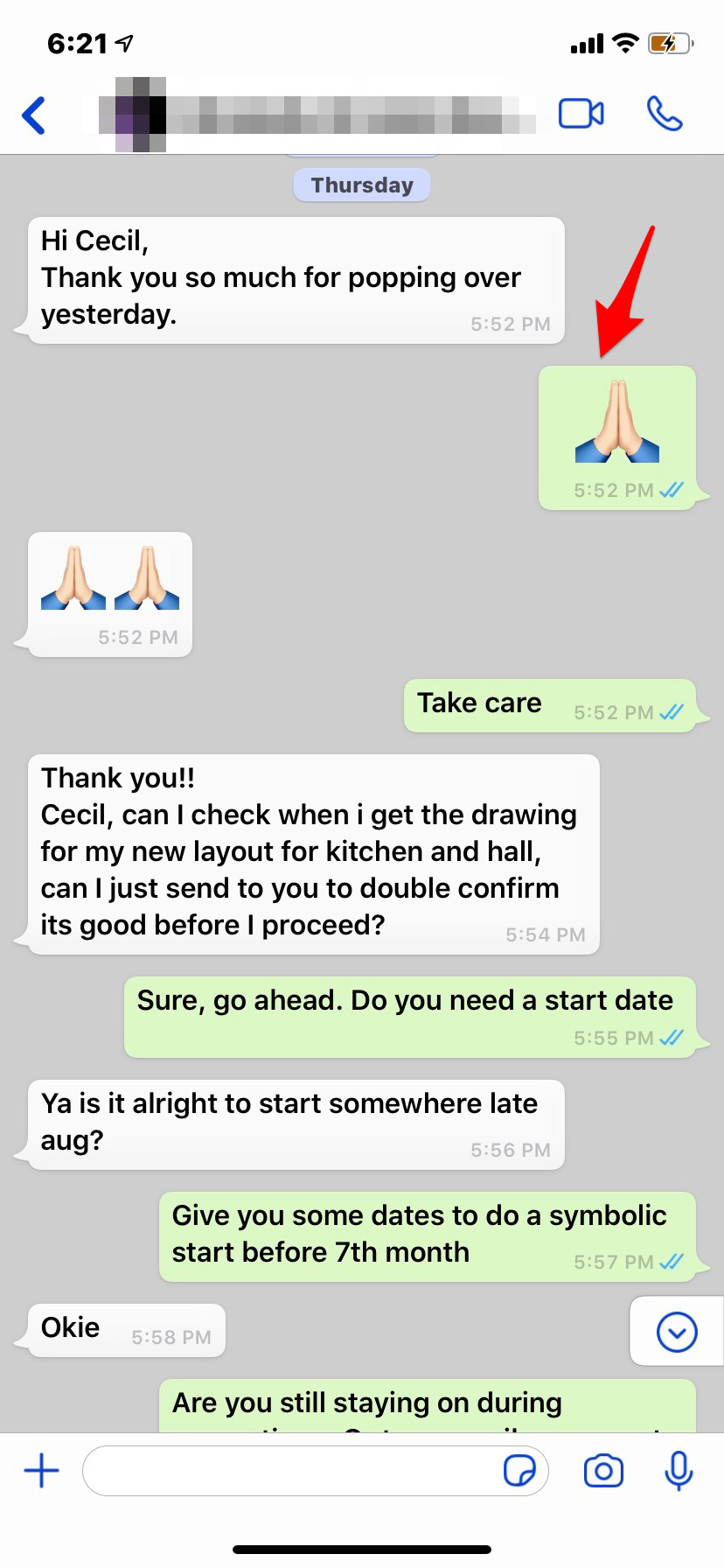Open the plus attachment menu
The height and width of the screenshot is (1568, 724).
[x=41, y=1471]
